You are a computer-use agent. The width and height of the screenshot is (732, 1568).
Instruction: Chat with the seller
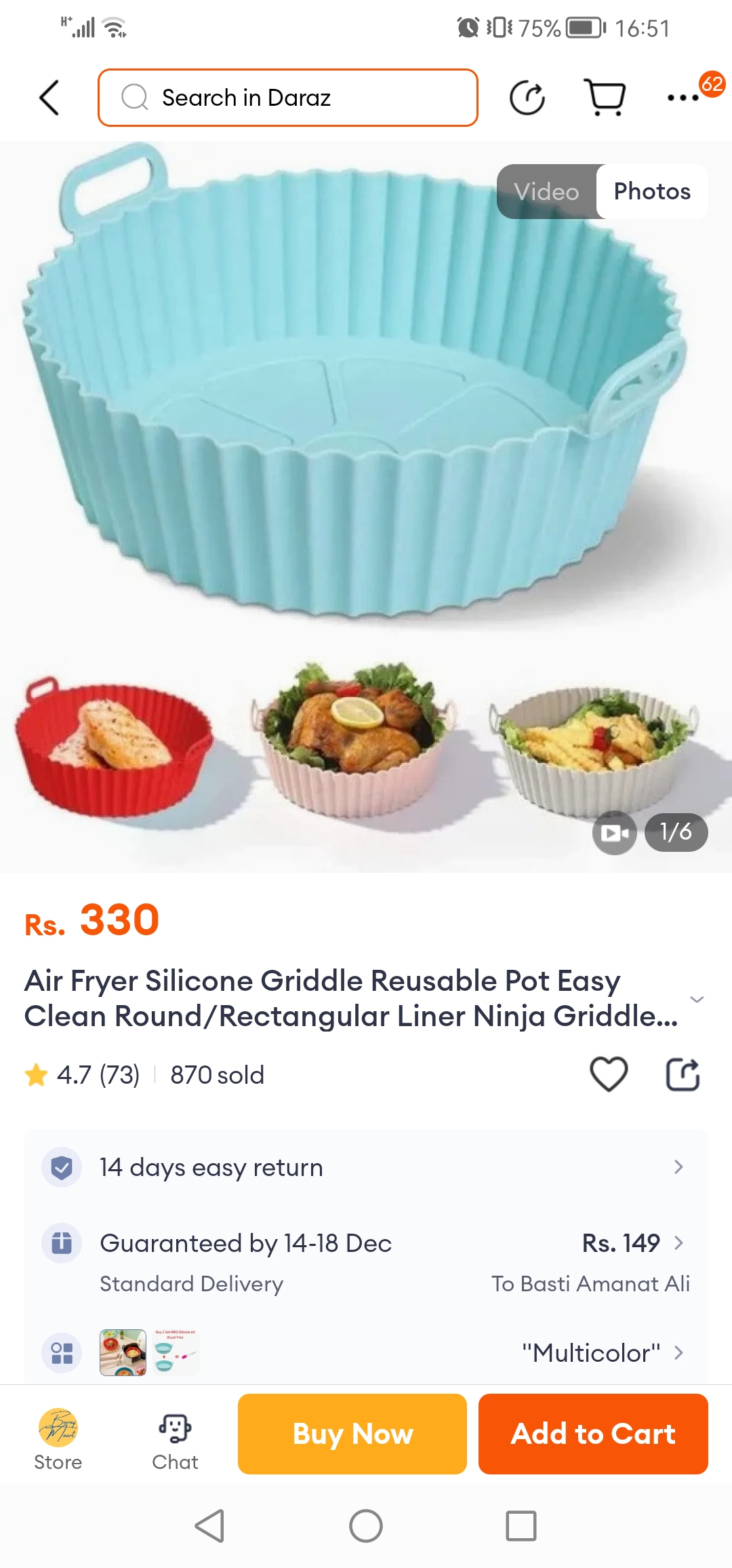[175, 1438]
